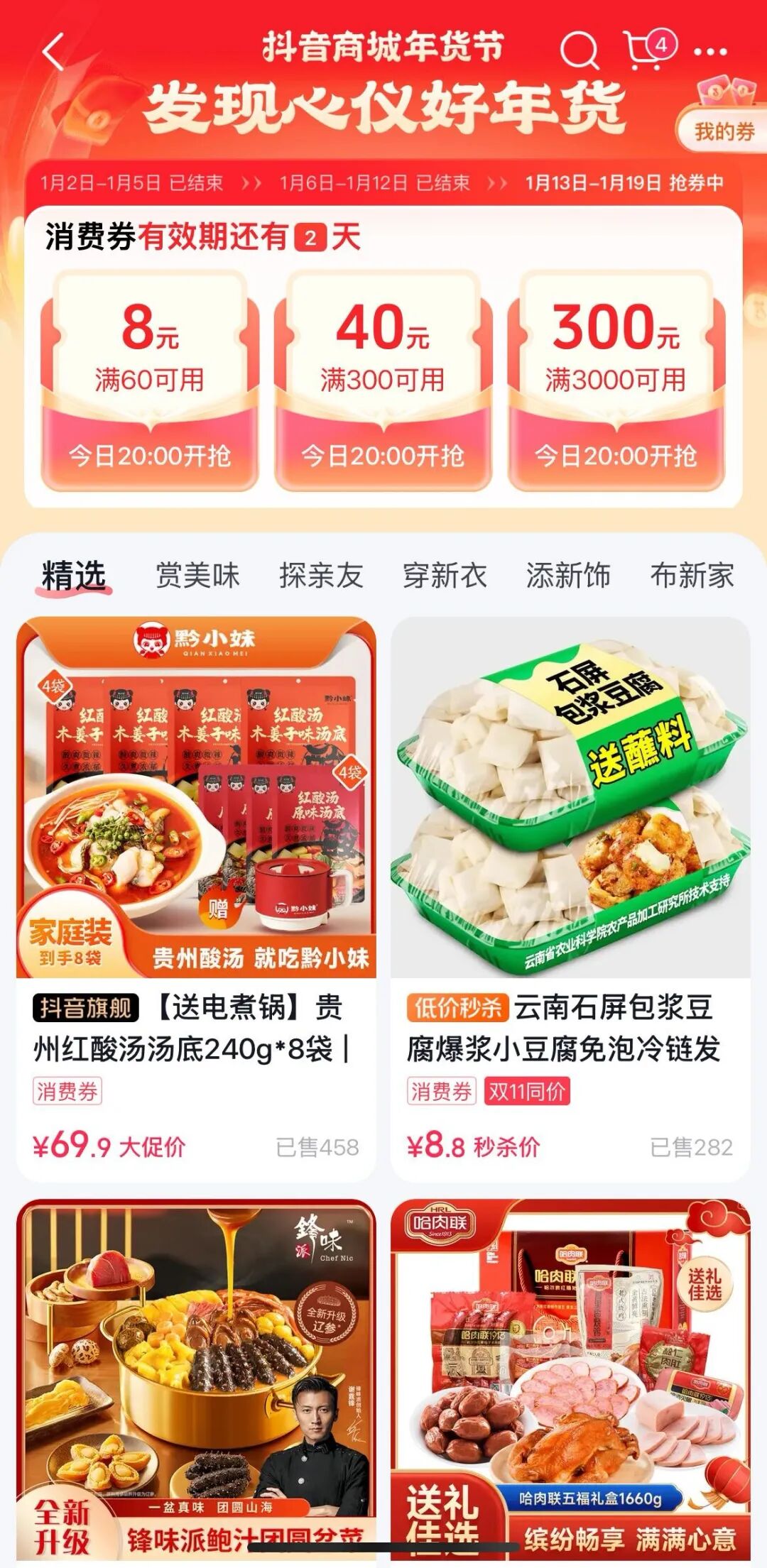767x1568 pixels.
Task: Open the search magnifier icon
Action: click(580, 50)
